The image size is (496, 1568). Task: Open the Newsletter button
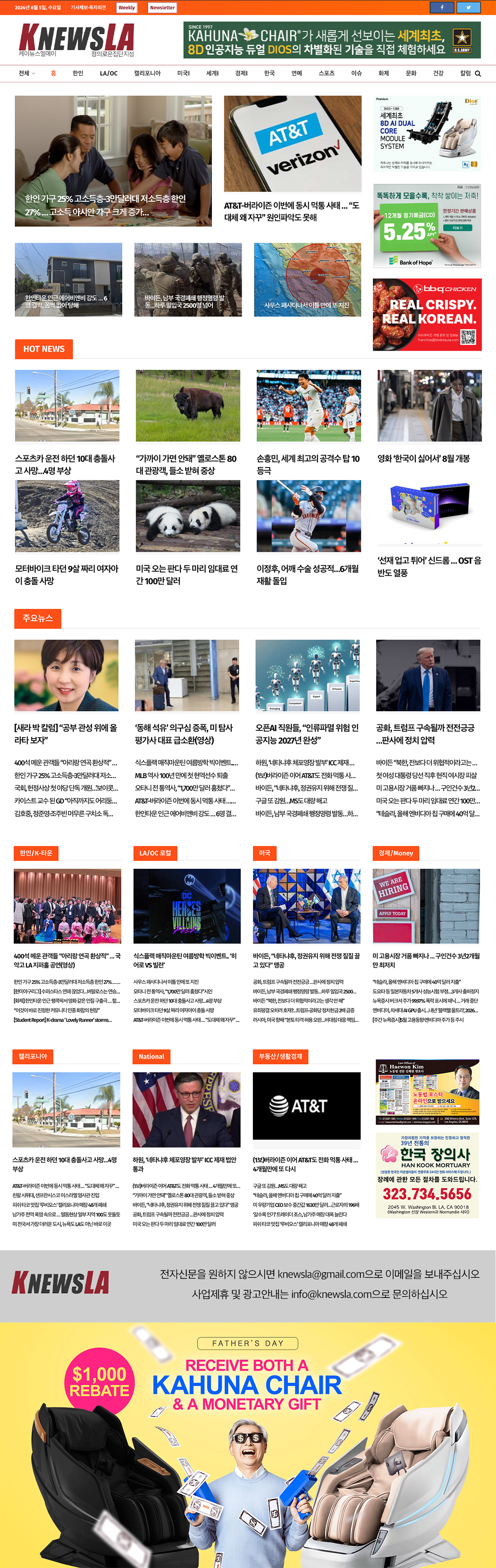click(162, 8)
